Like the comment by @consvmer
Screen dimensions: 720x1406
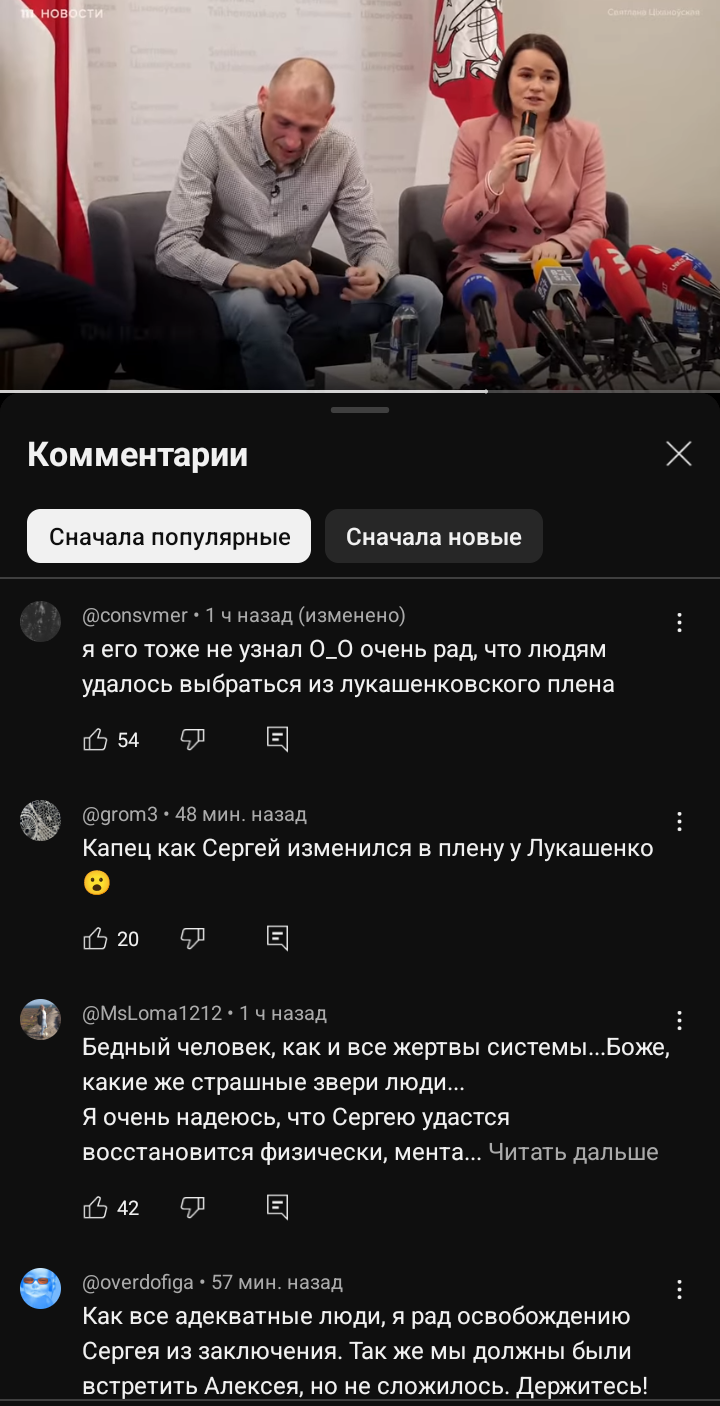click(x=96, y=739)
